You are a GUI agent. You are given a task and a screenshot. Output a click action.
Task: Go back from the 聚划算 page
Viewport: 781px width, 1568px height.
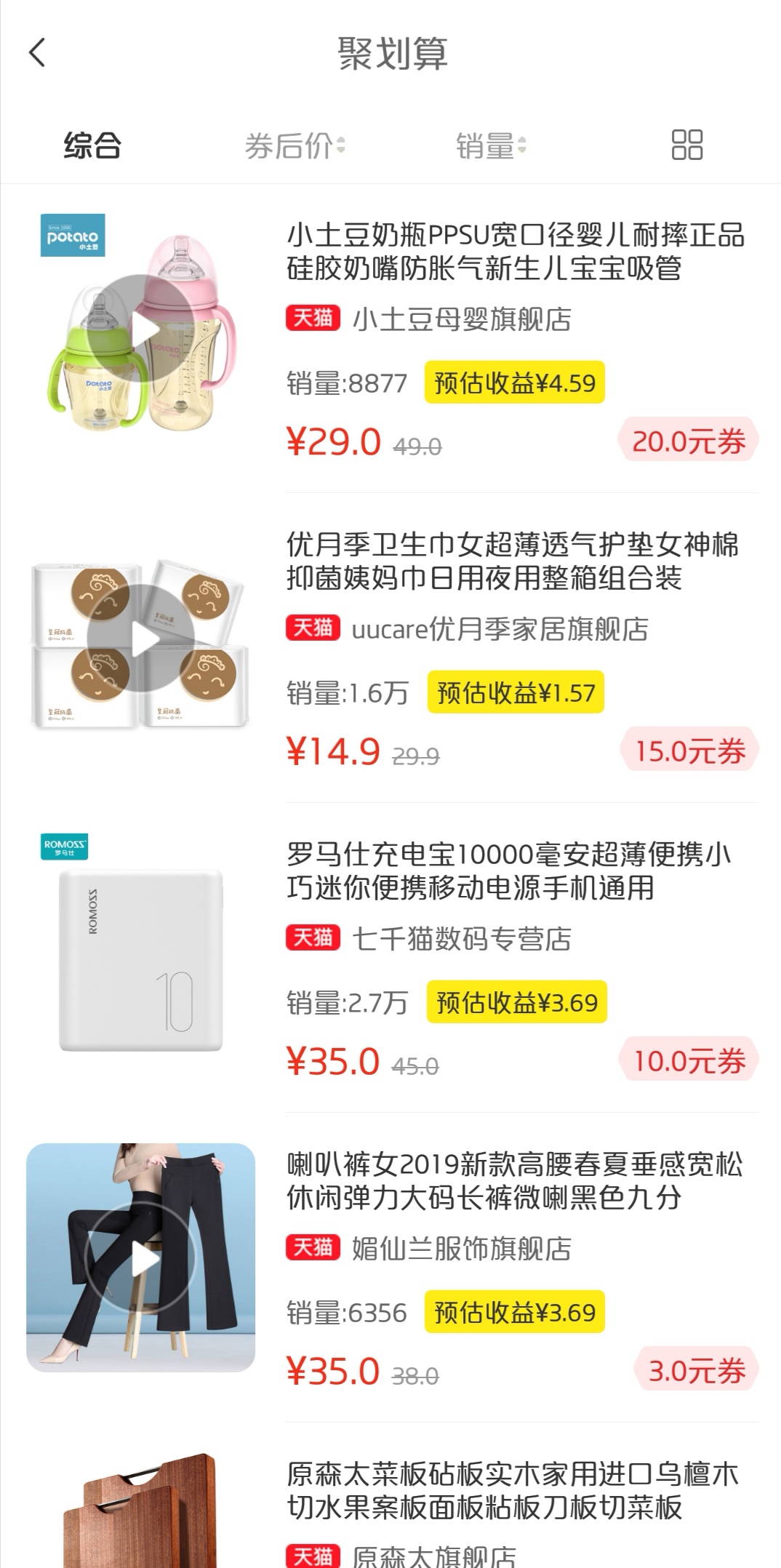[x=37, y=53]
